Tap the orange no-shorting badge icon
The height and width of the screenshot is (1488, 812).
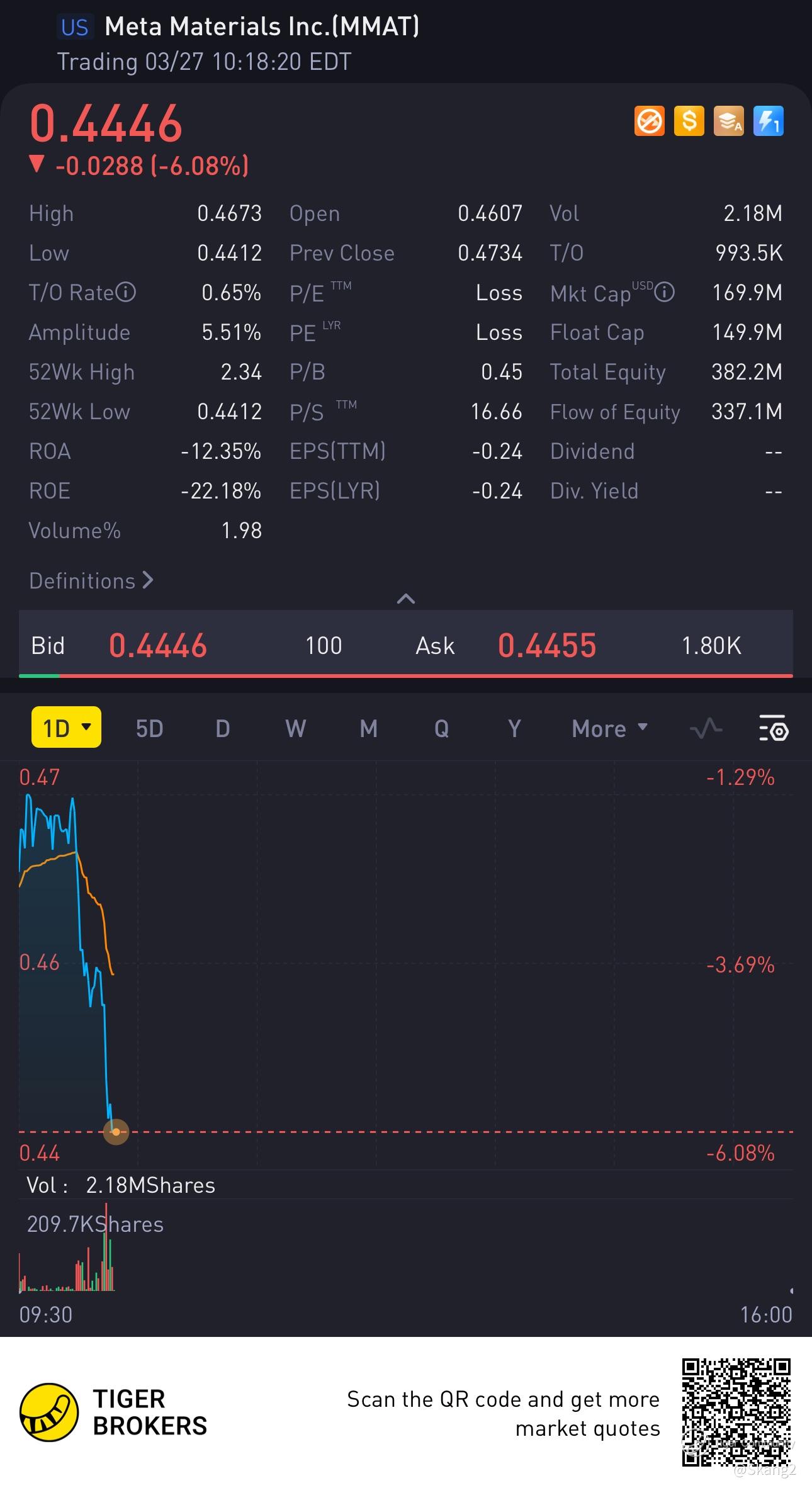click(x=649, y=121)
